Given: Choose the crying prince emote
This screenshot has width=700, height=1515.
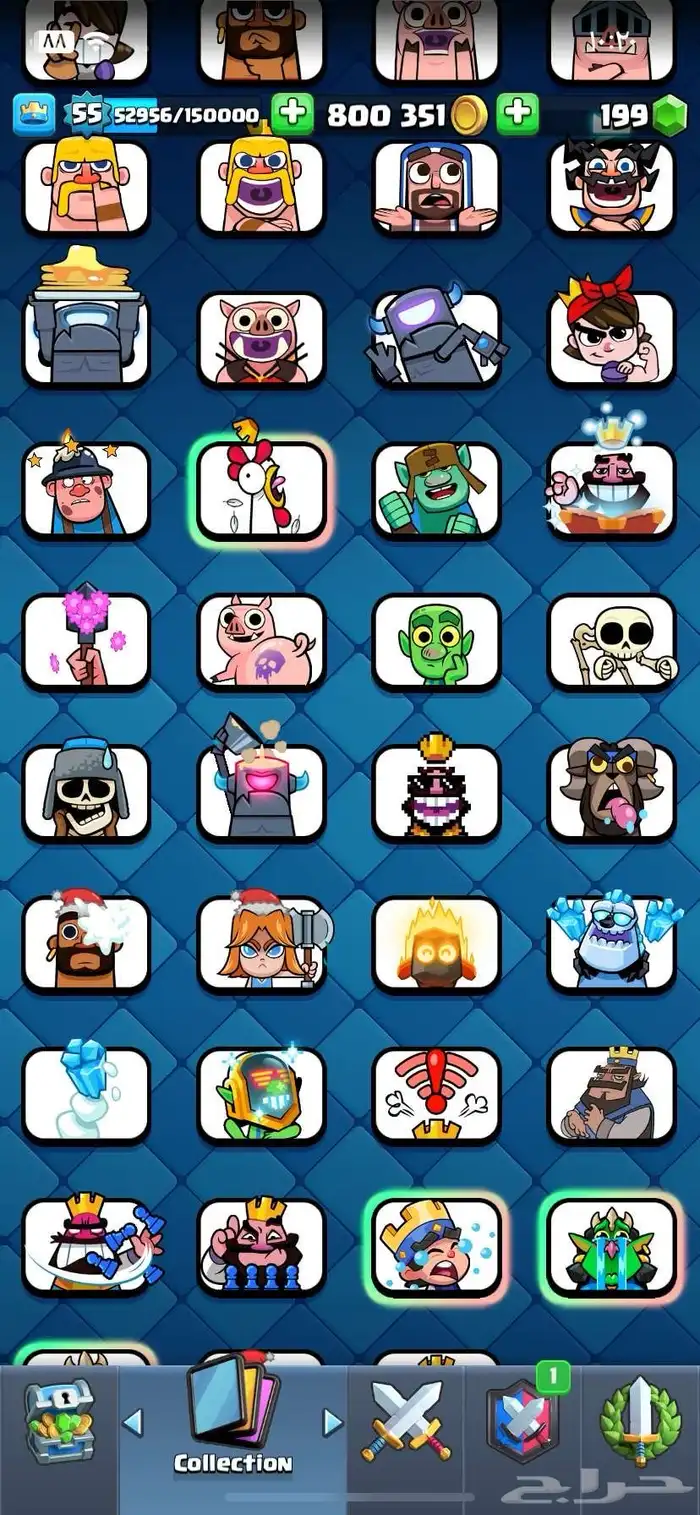Looking at the screenshot, I should [x=436, y=1245].
